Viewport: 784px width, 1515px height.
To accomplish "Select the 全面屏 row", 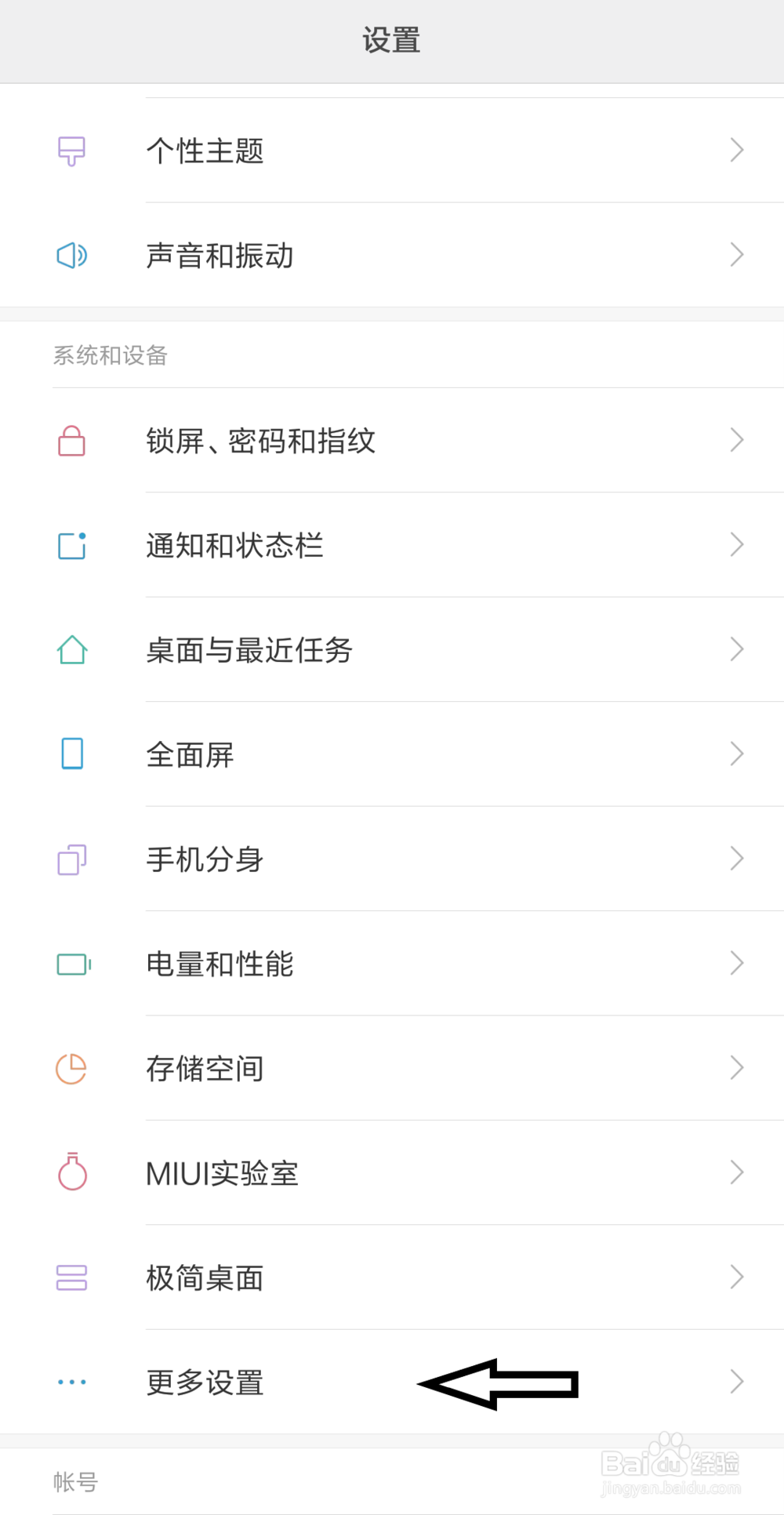I will (392, 754).
